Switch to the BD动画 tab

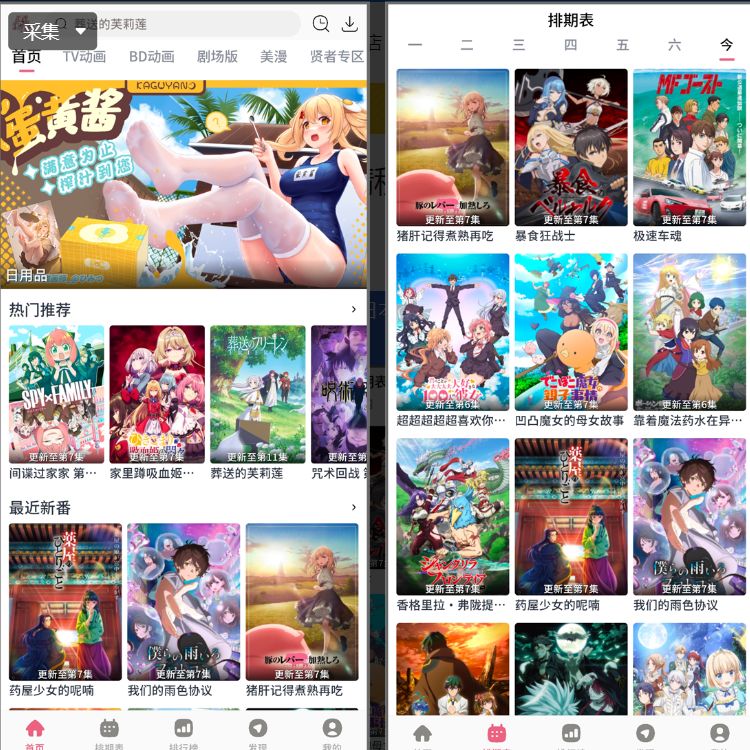151,57
